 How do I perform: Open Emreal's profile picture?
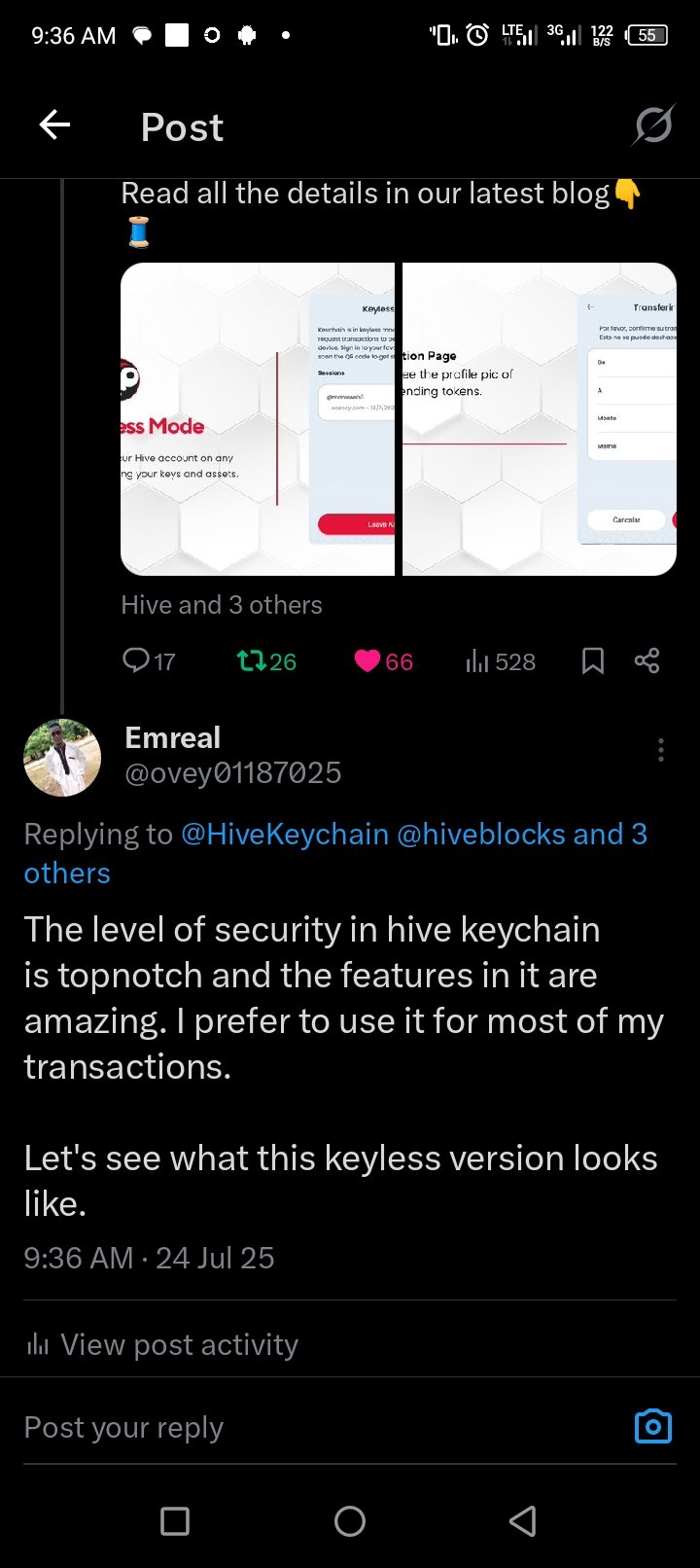62,758
